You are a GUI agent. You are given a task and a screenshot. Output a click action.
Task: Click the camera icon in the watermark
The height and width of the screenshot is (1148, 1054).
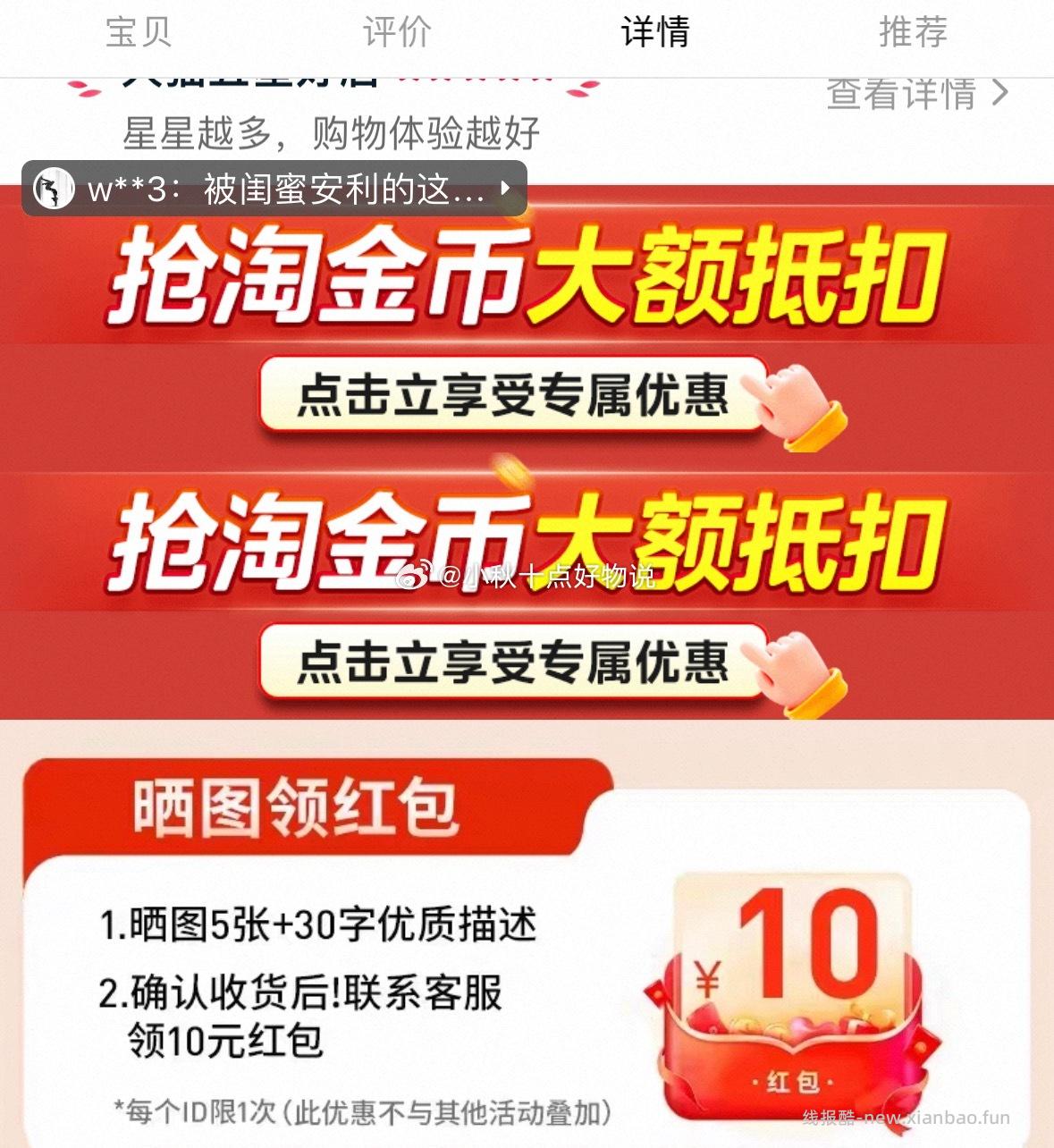[x=414, y=578]
